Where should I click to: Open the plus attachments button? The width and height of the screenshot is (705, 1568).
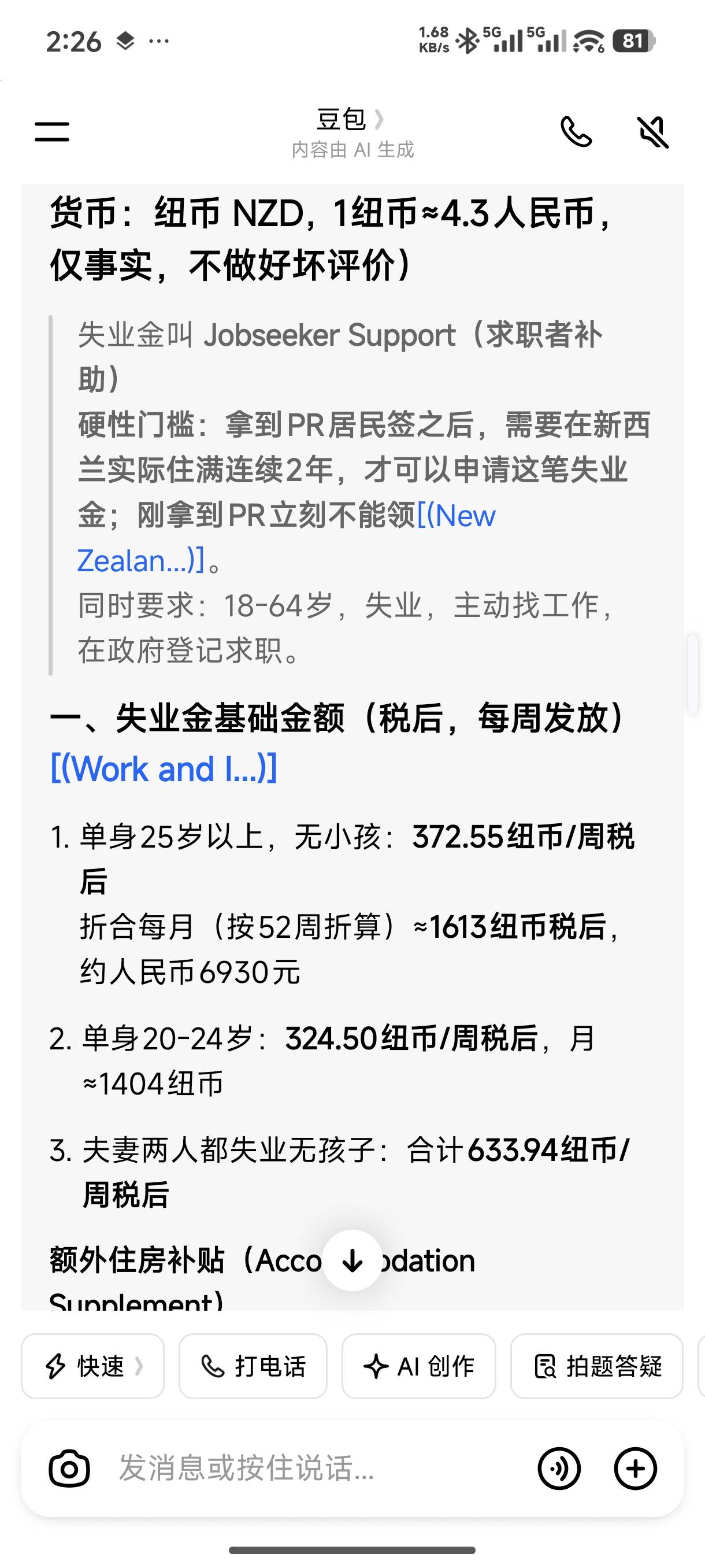636,1469
